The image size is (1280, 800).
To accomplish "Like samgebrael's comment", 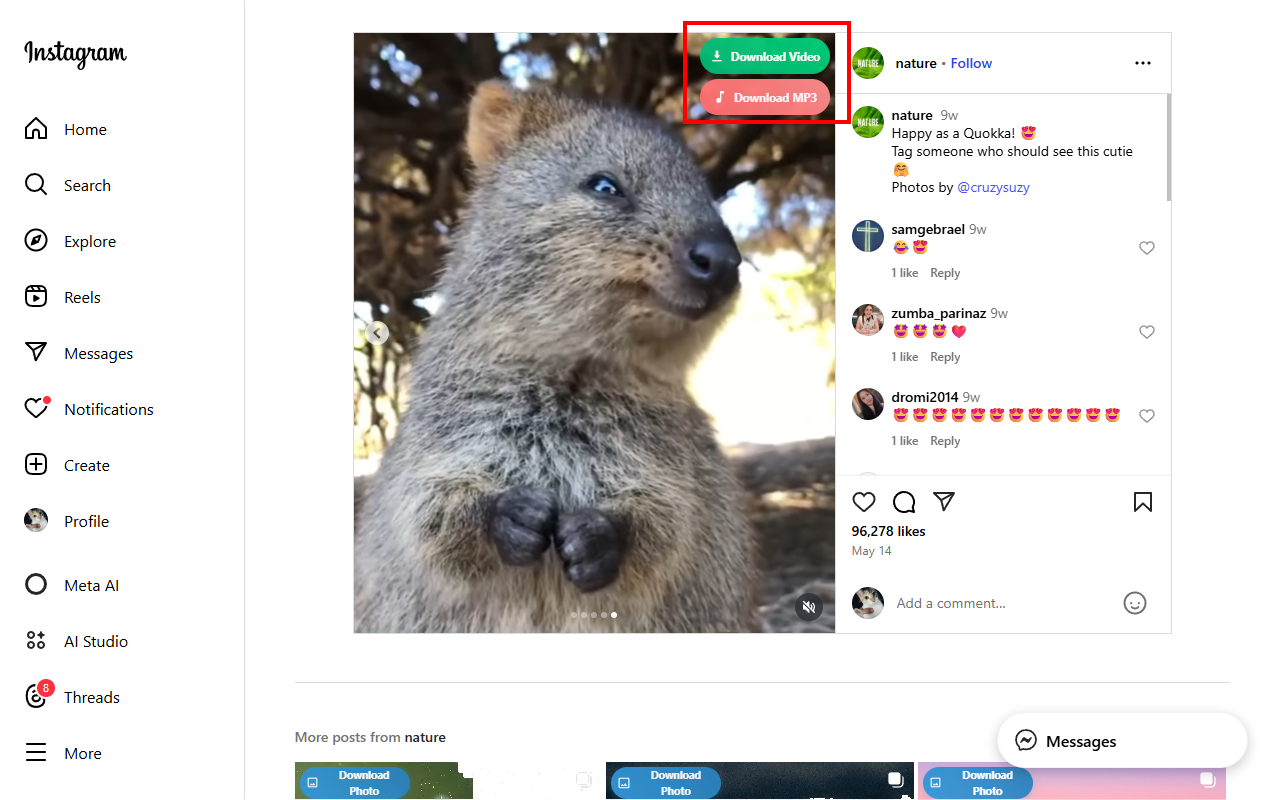I will click(x=1147, y=248).
